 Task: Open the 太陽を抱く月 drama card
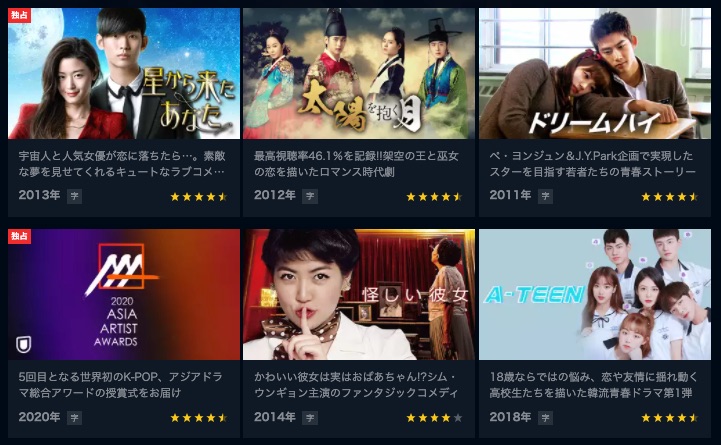359,75
